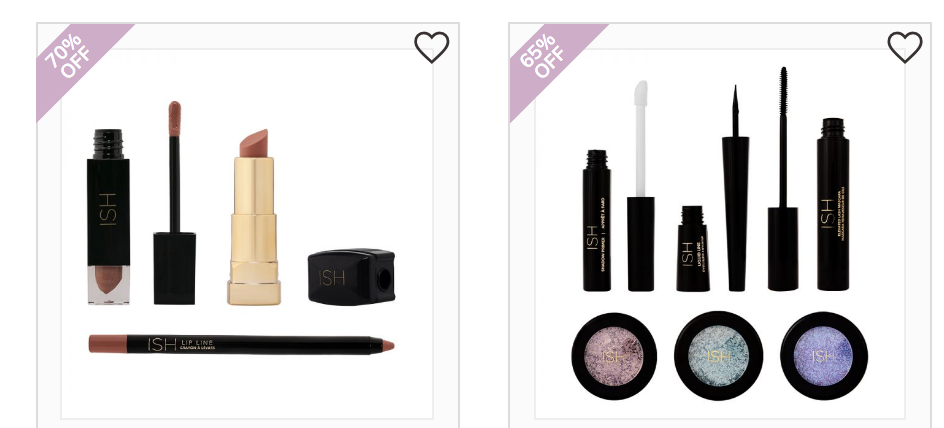
Task: Add the 70% off lip set to wishlist
Action: [431, 47]
